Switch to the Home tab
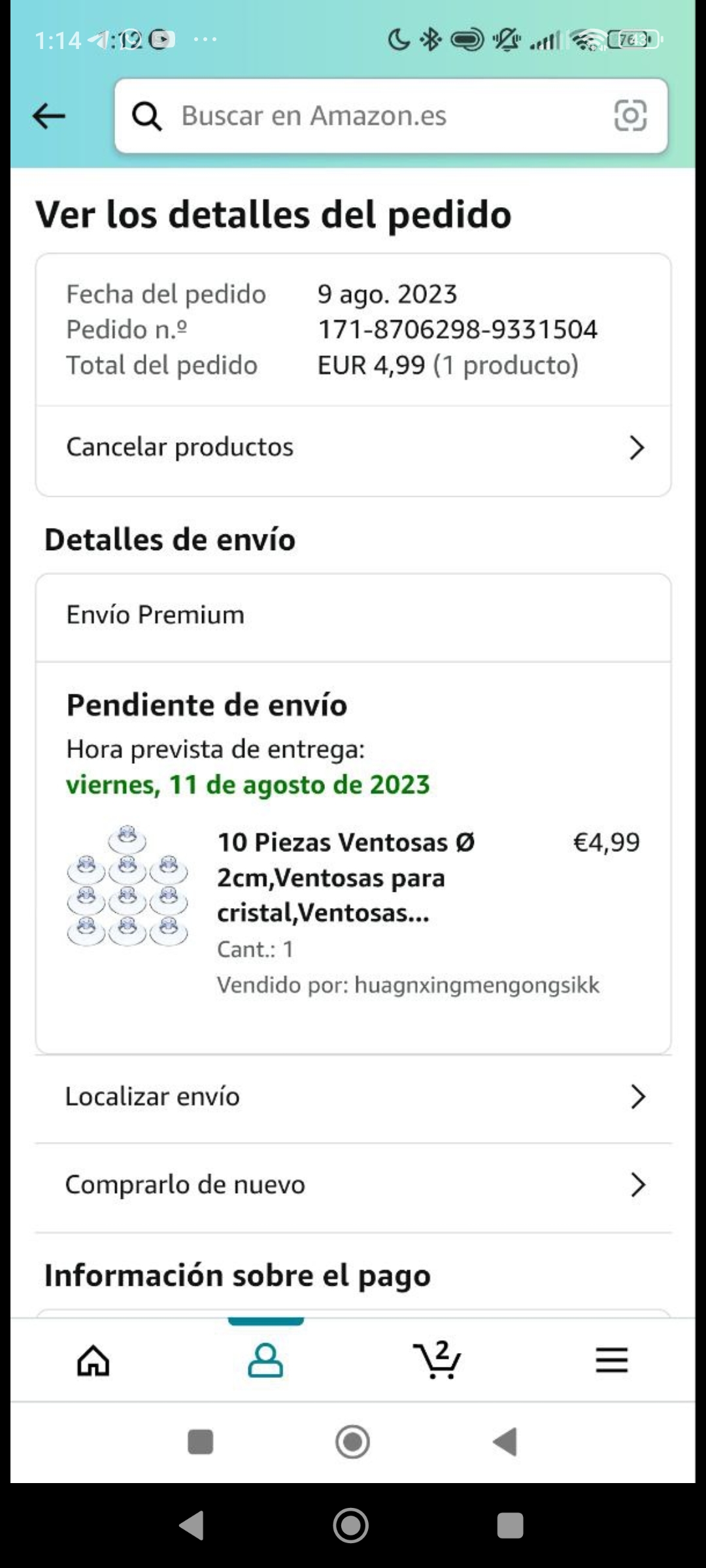This screenshot has width=706, height=1568. [x=93, y=1361]
